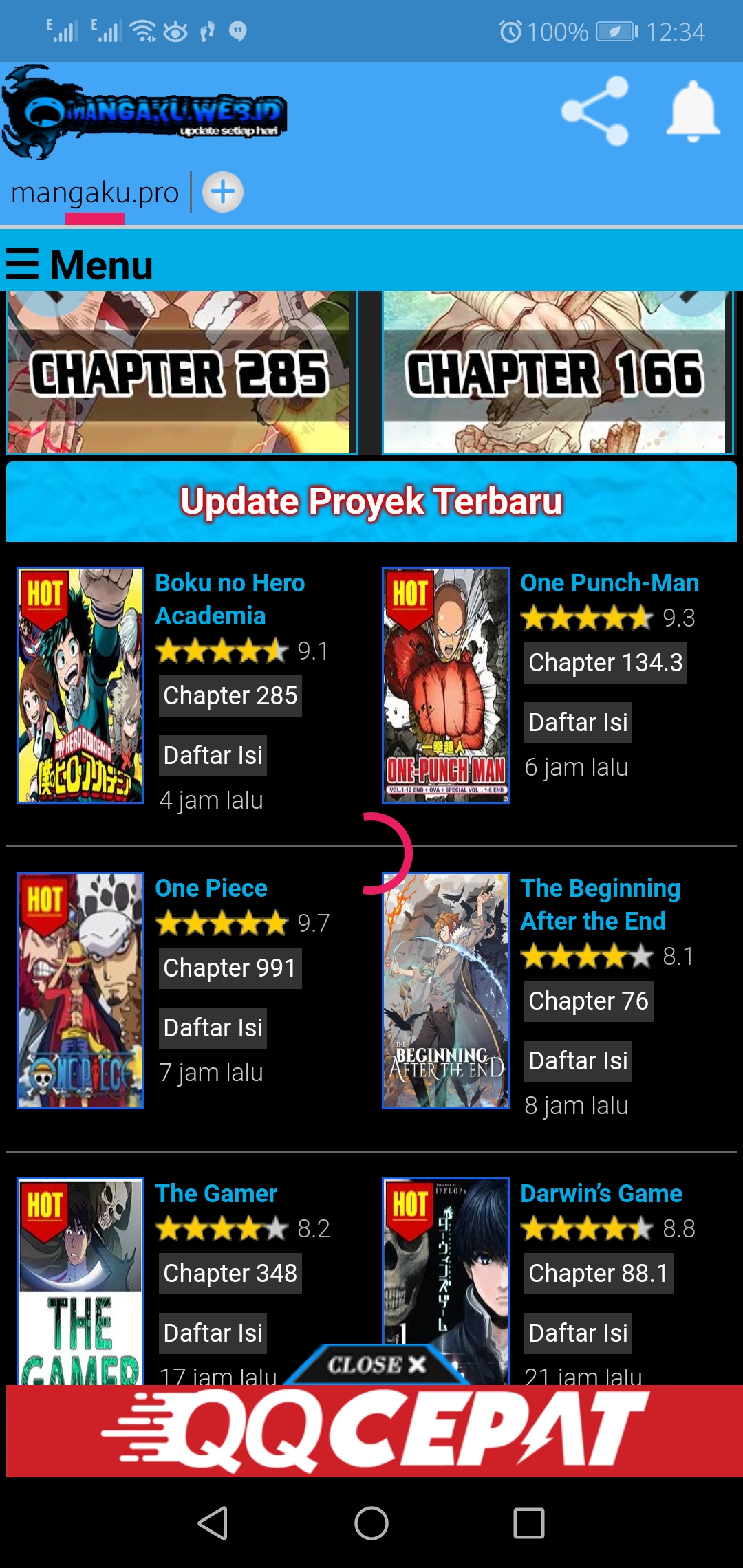View One Punch-Man cover
Viewport: 743px width, 1568px height.
coord(446,685)
